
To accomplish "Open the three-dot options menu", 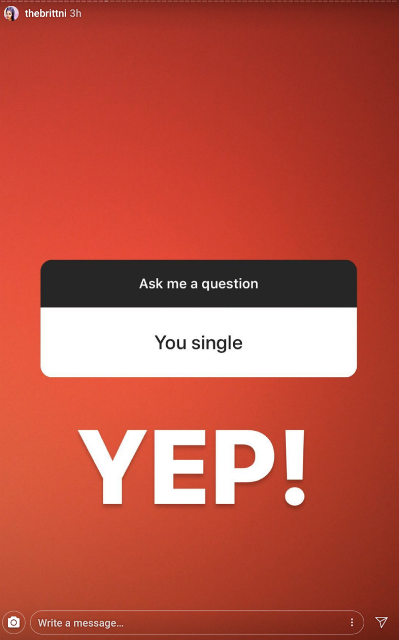I will point(352,622).
